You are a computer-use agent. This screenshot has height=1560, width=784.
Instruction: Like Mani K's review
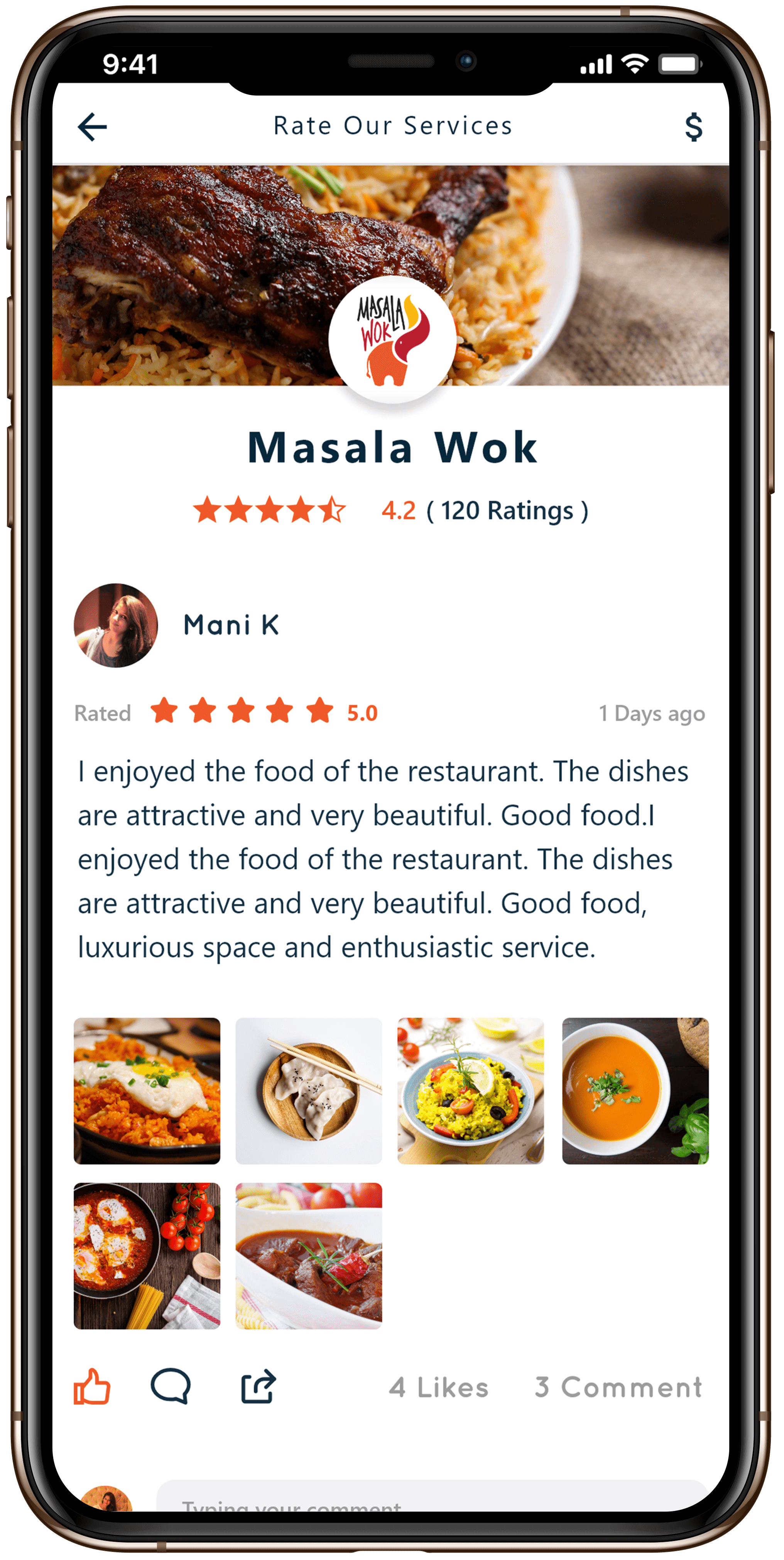click(92, 1386)
